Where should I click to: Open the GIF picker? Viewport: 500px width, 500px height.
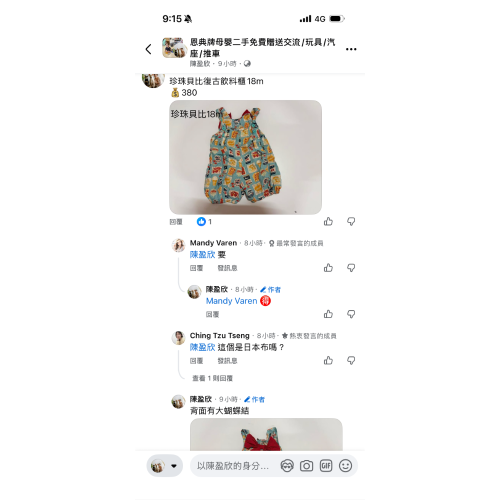326,466
